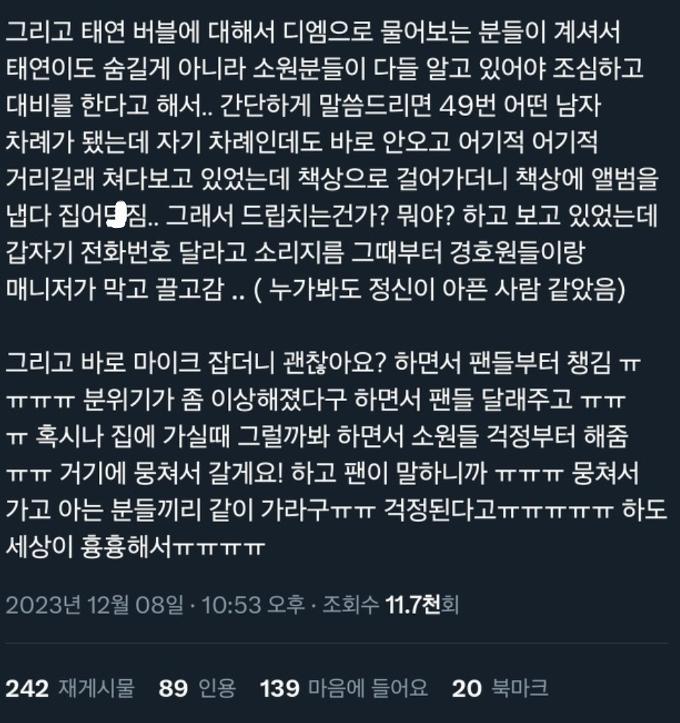View the 89 인용 quote posts
Viewport: 680px width, 723px height.
[x=197, y=688]
